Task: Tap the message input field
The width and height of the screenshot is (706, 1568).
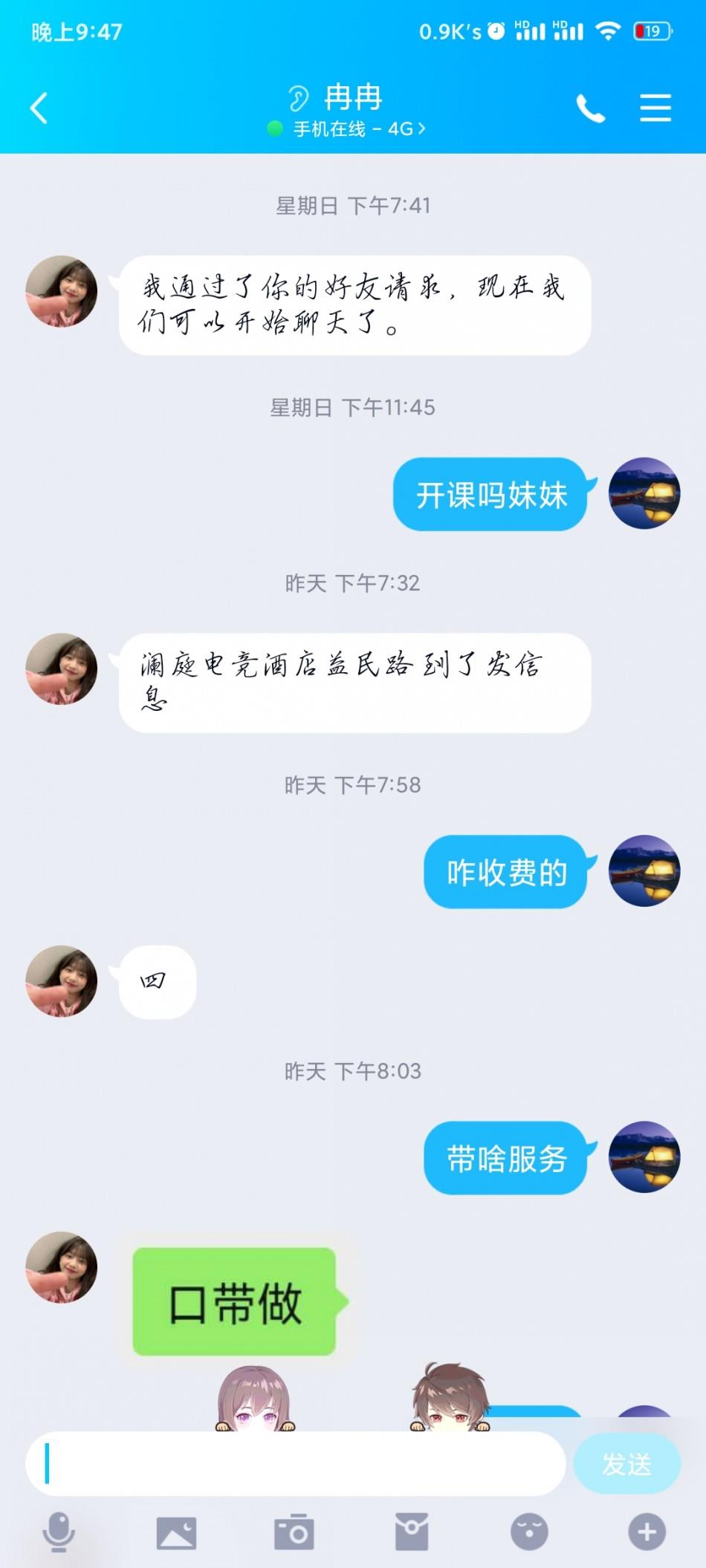Action: [x=297, y=1464]
